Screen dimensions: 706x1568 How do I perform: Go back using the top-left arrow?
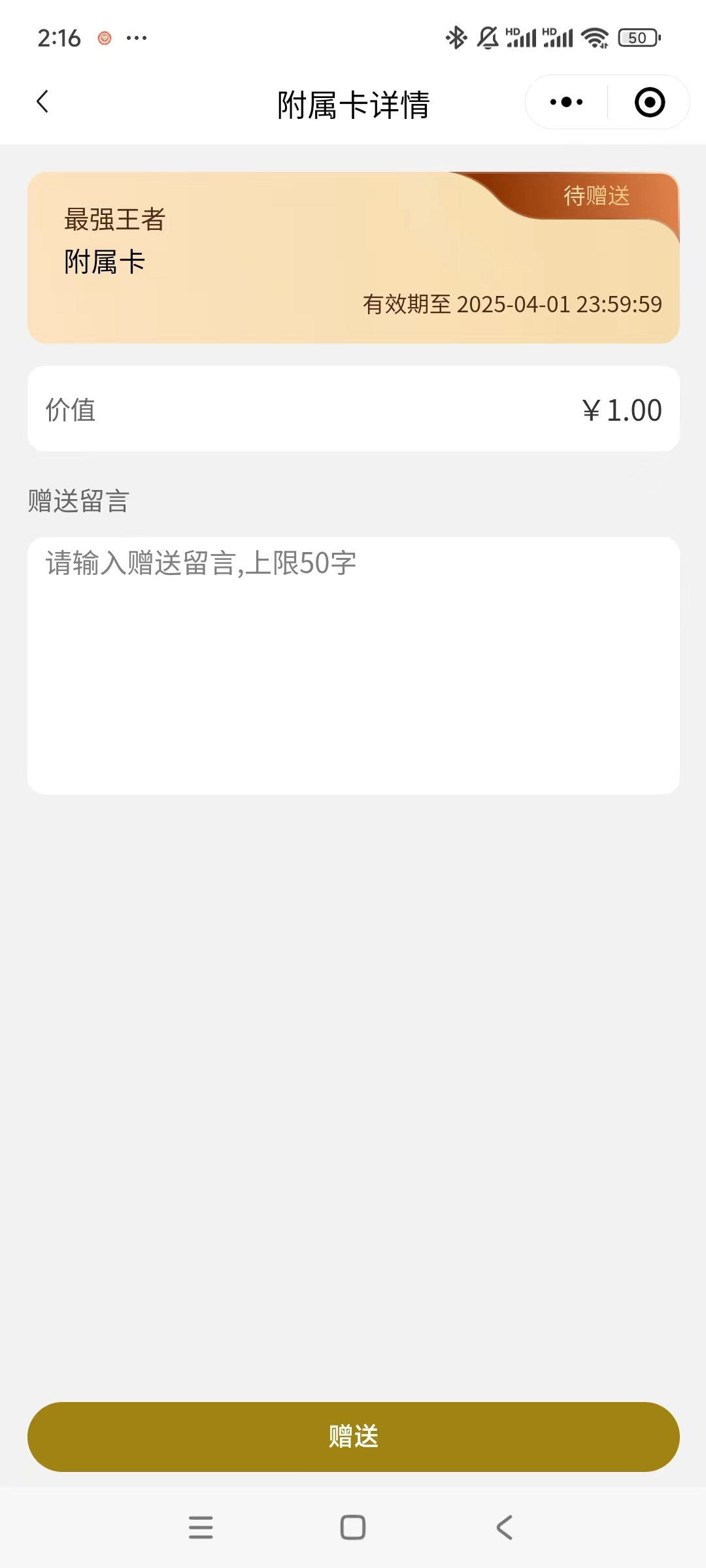pos(43,102)
